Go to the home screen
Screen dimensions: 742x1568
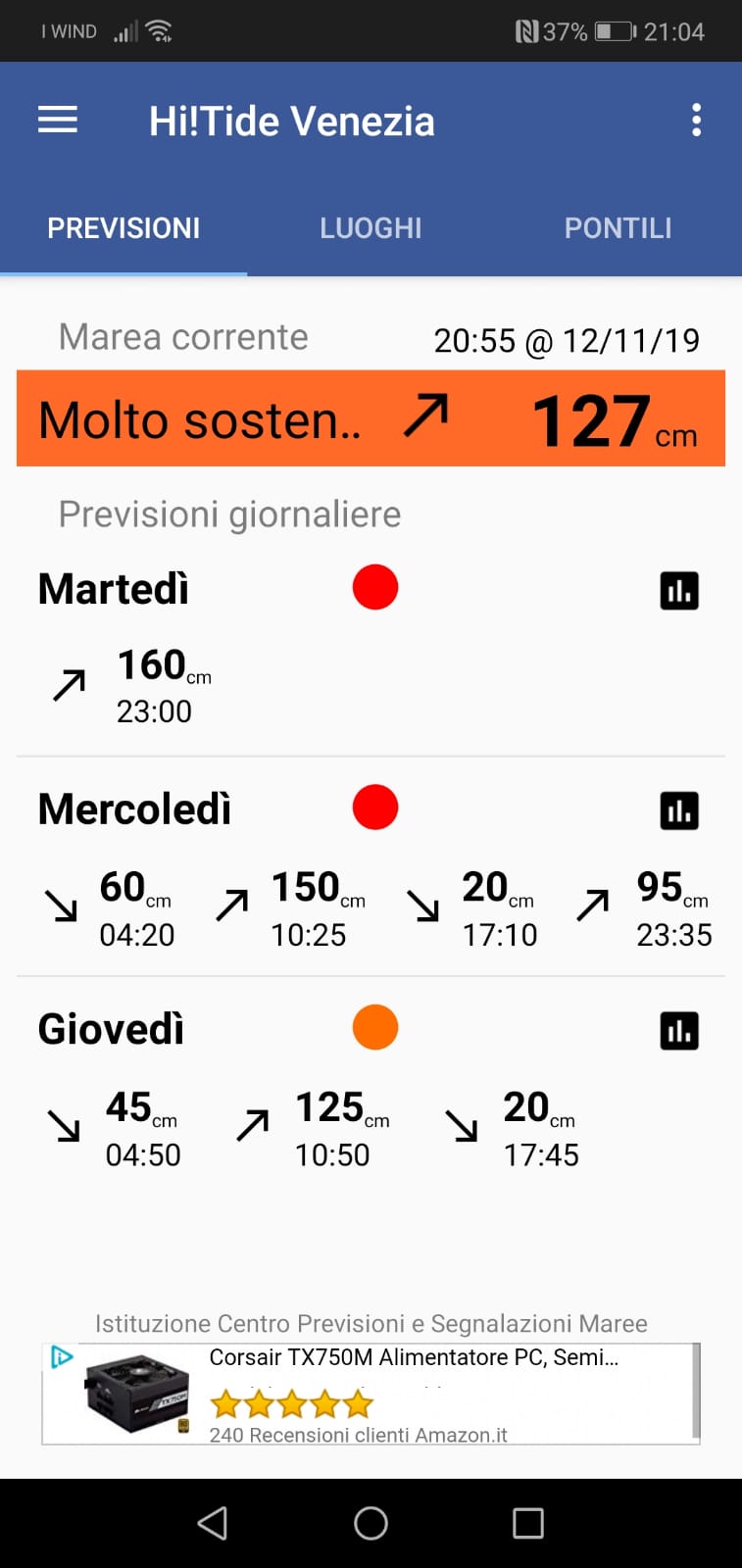(x=371, y=1523)
